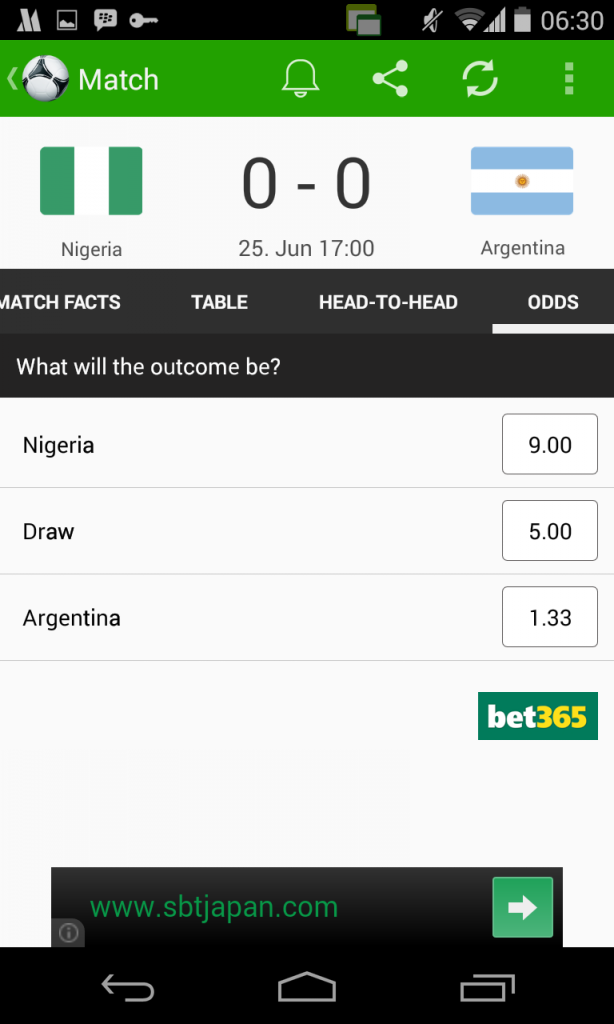This screenshot has height=1024, width=614.
Task: Refresh the match data
Action: click(480, 79)
